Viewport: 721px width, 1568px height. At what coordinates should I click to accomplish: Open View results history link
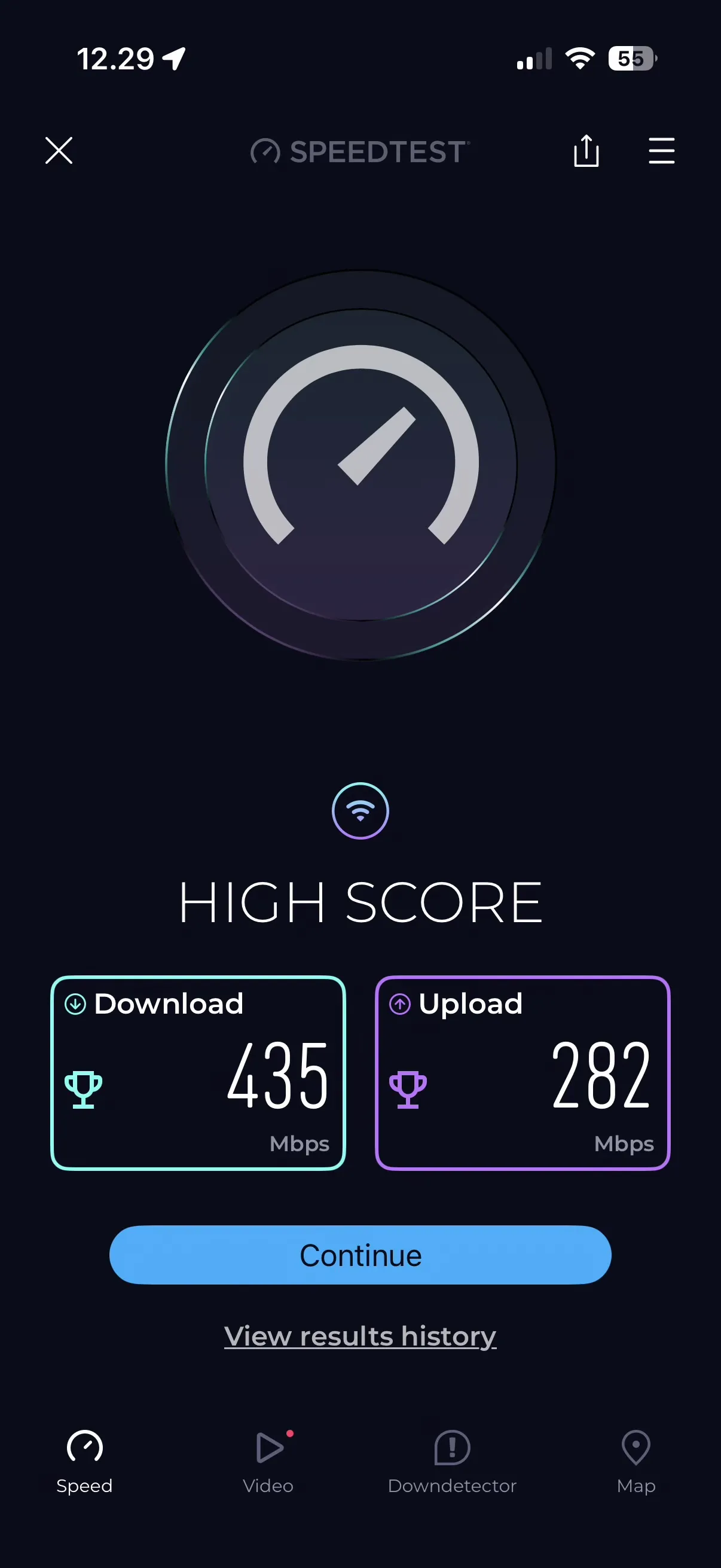click(360, 1335)
